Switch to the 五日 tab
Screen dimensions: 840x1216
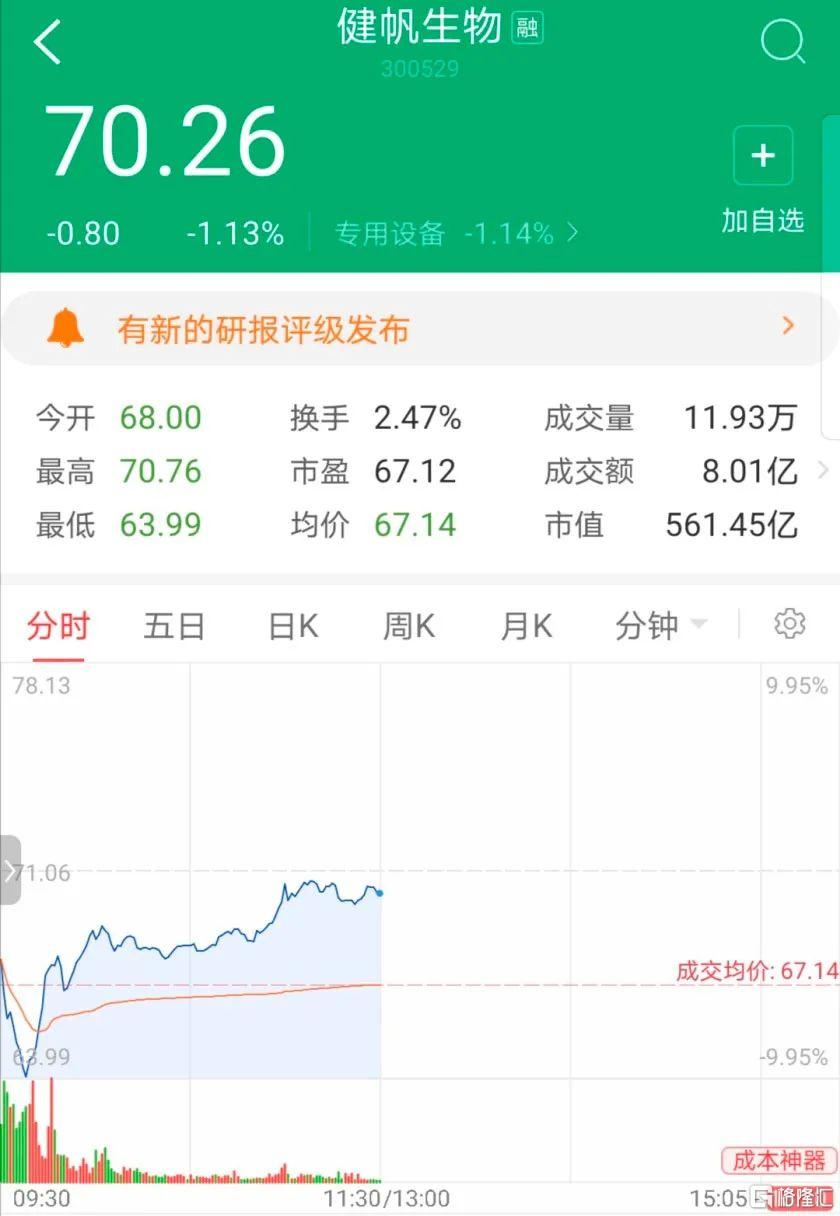174,627
